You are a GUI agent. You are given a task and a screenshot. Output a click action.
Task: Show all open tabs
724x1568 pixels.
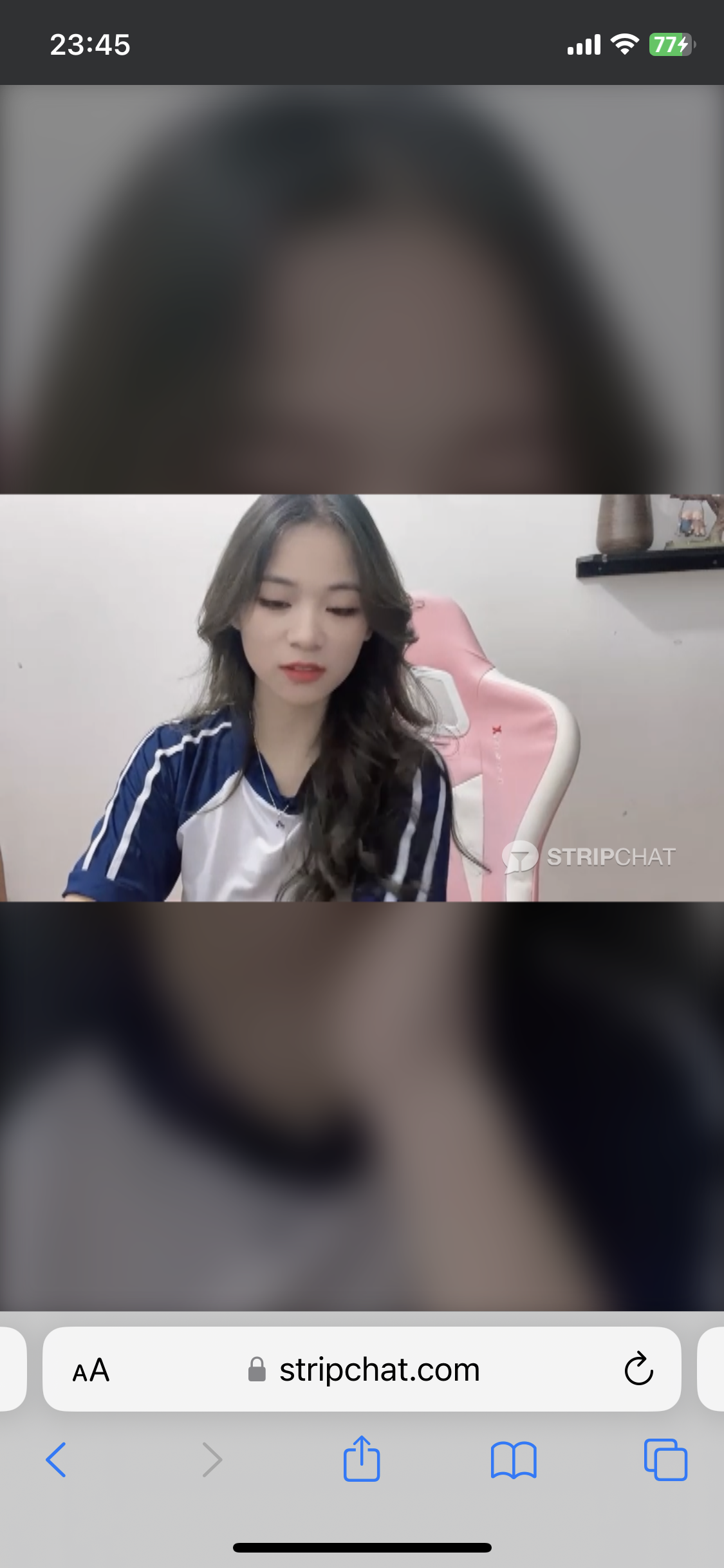coord(665,1459)
